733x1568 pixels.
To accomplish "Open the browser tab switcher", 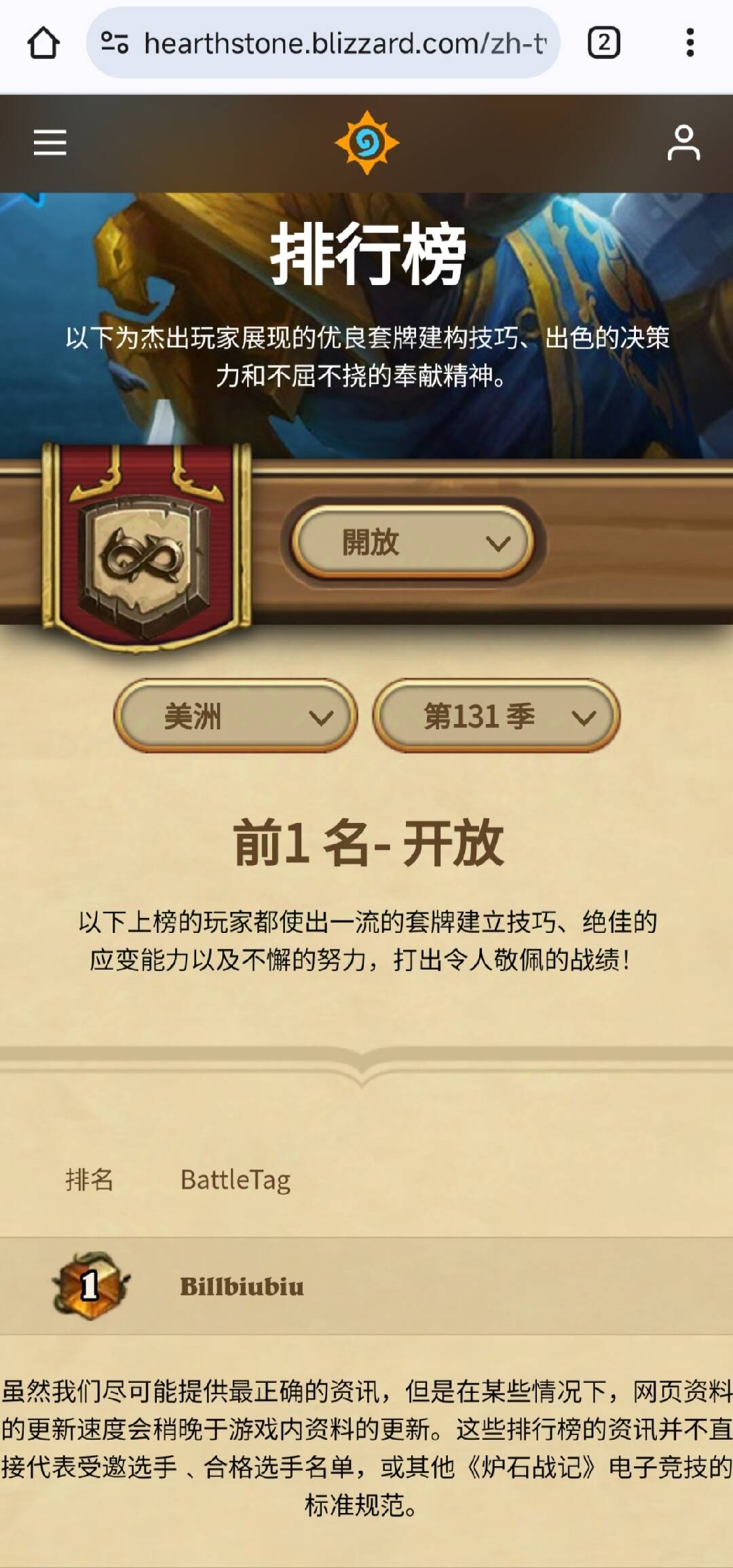I will coord(603,43).
